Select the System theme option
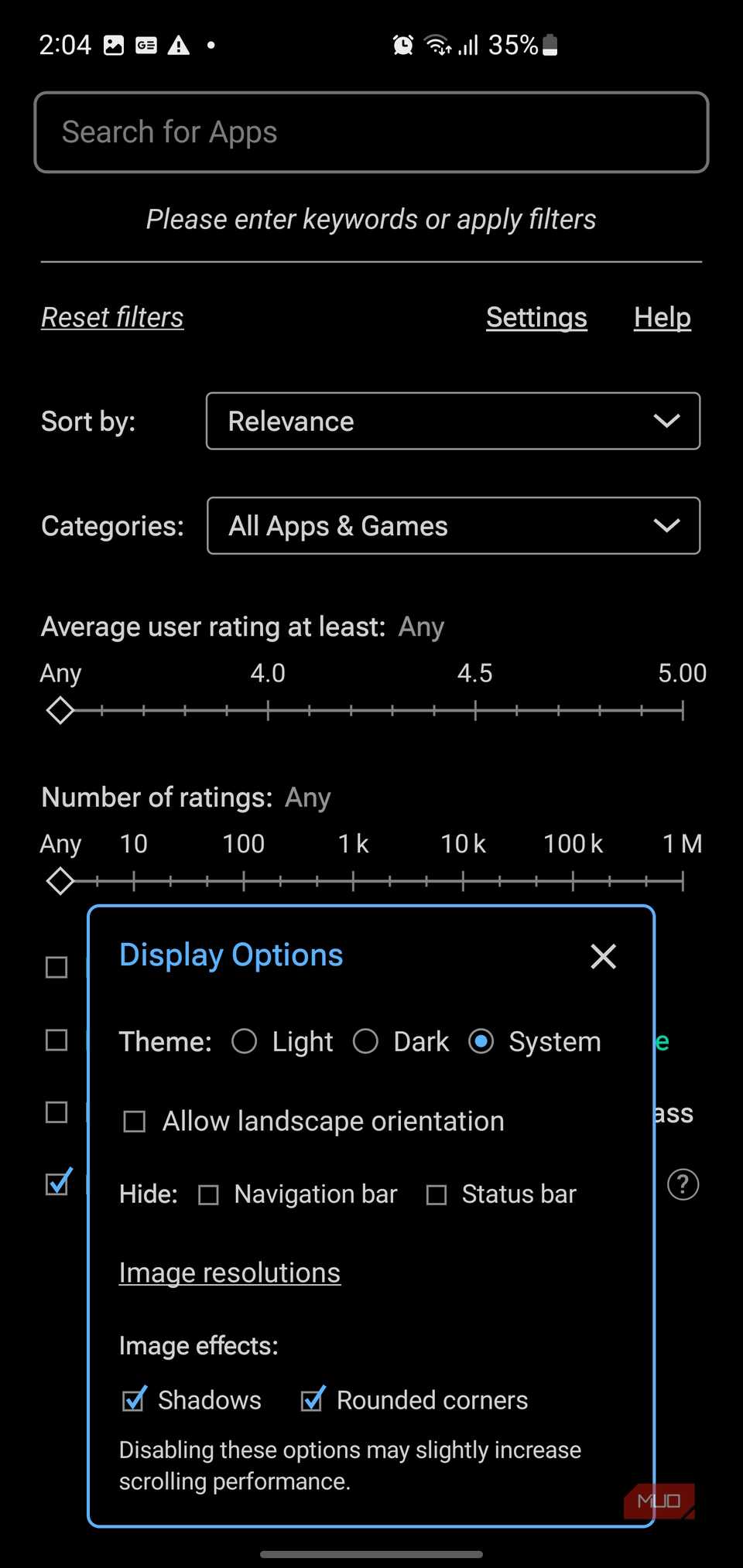Viewport: 743px width, 1568px height. (481, 1042)
